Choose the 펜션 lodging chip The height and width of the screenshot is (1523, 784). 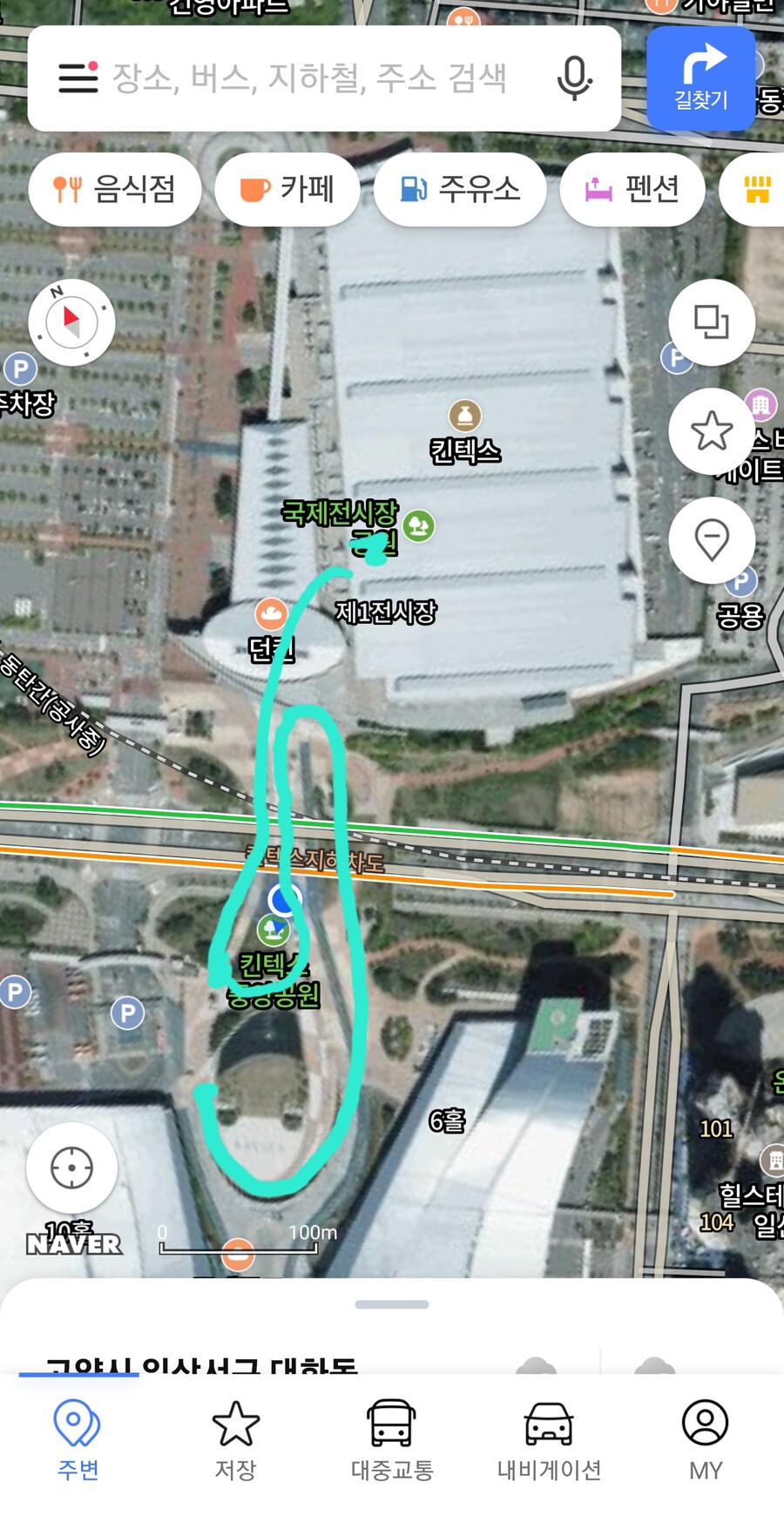[x=632, y=189]
